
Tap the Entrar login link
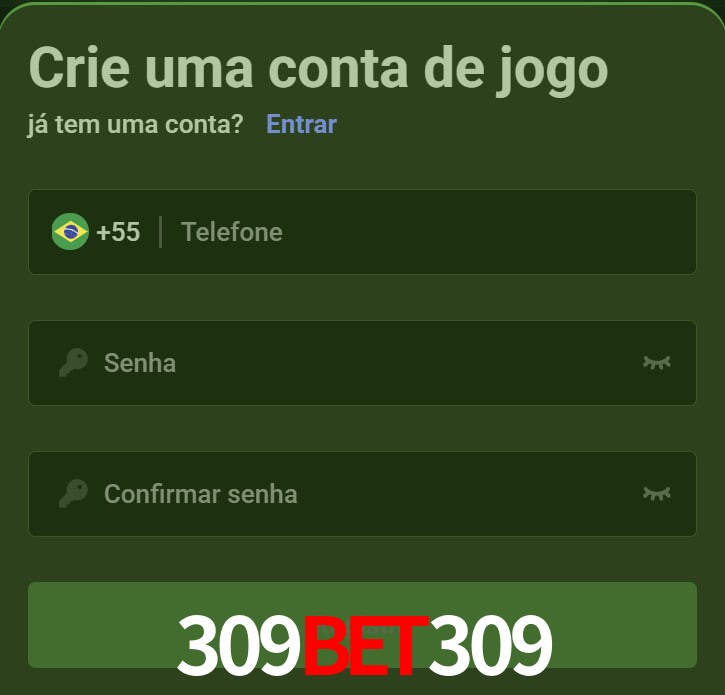pyautogui.click(x=301, y=124)
